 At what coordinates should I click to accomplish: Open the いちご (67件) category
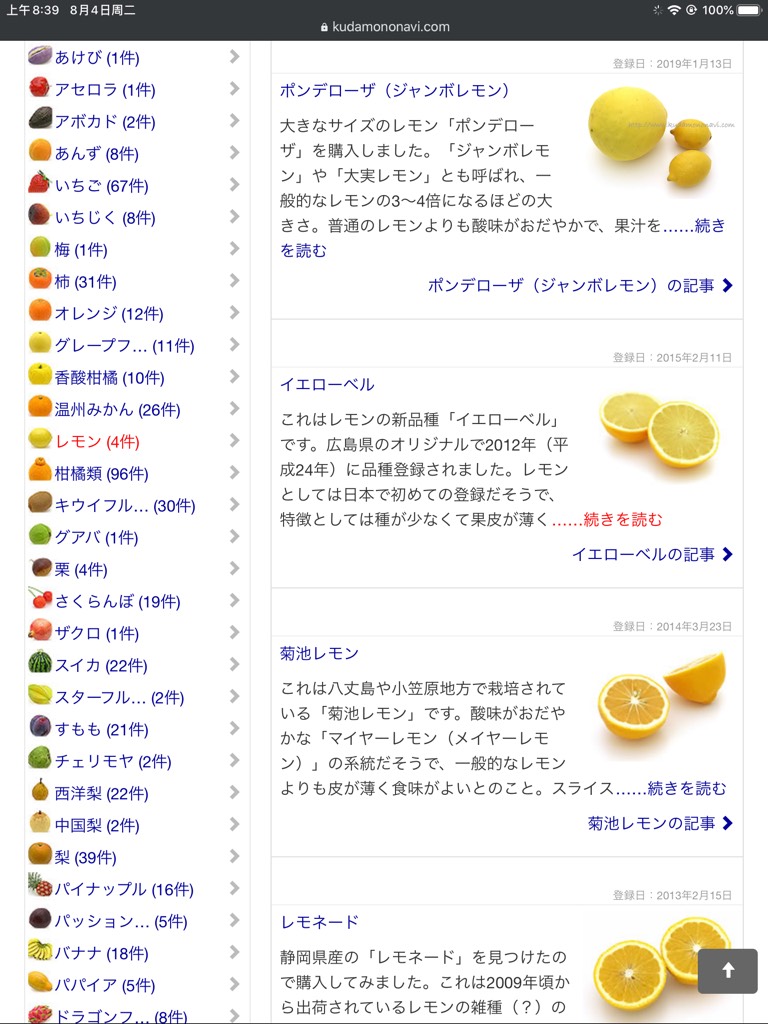coord(101,186)
